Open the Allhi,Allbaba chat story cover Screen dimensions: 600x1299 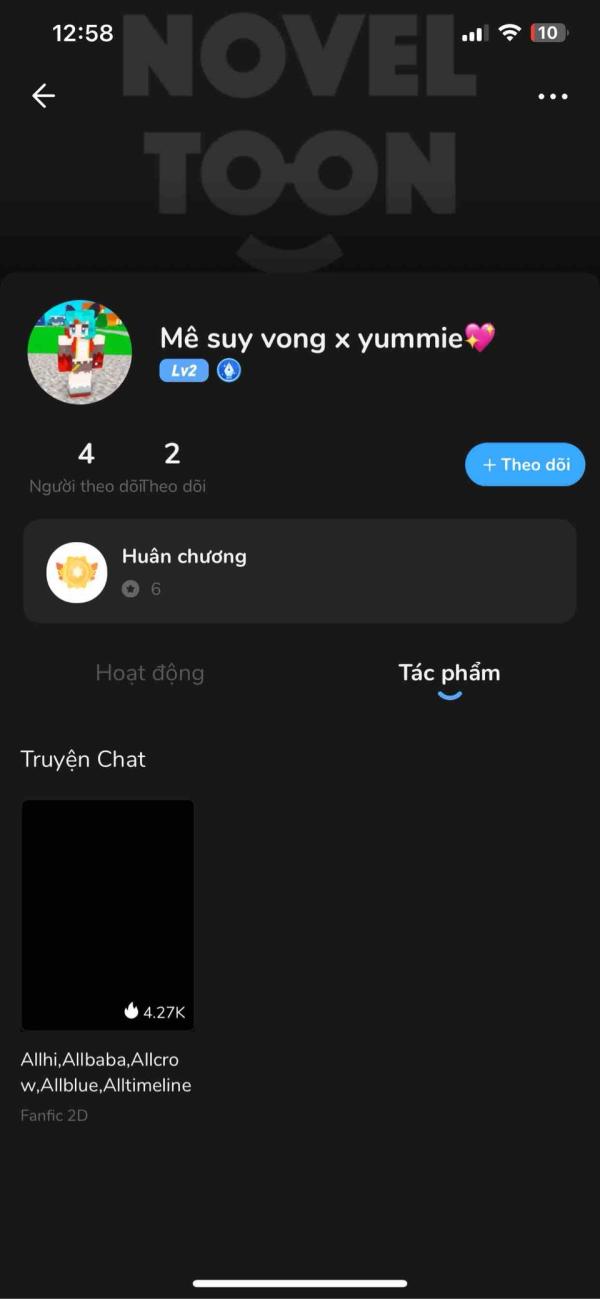(x=108, y=915)
